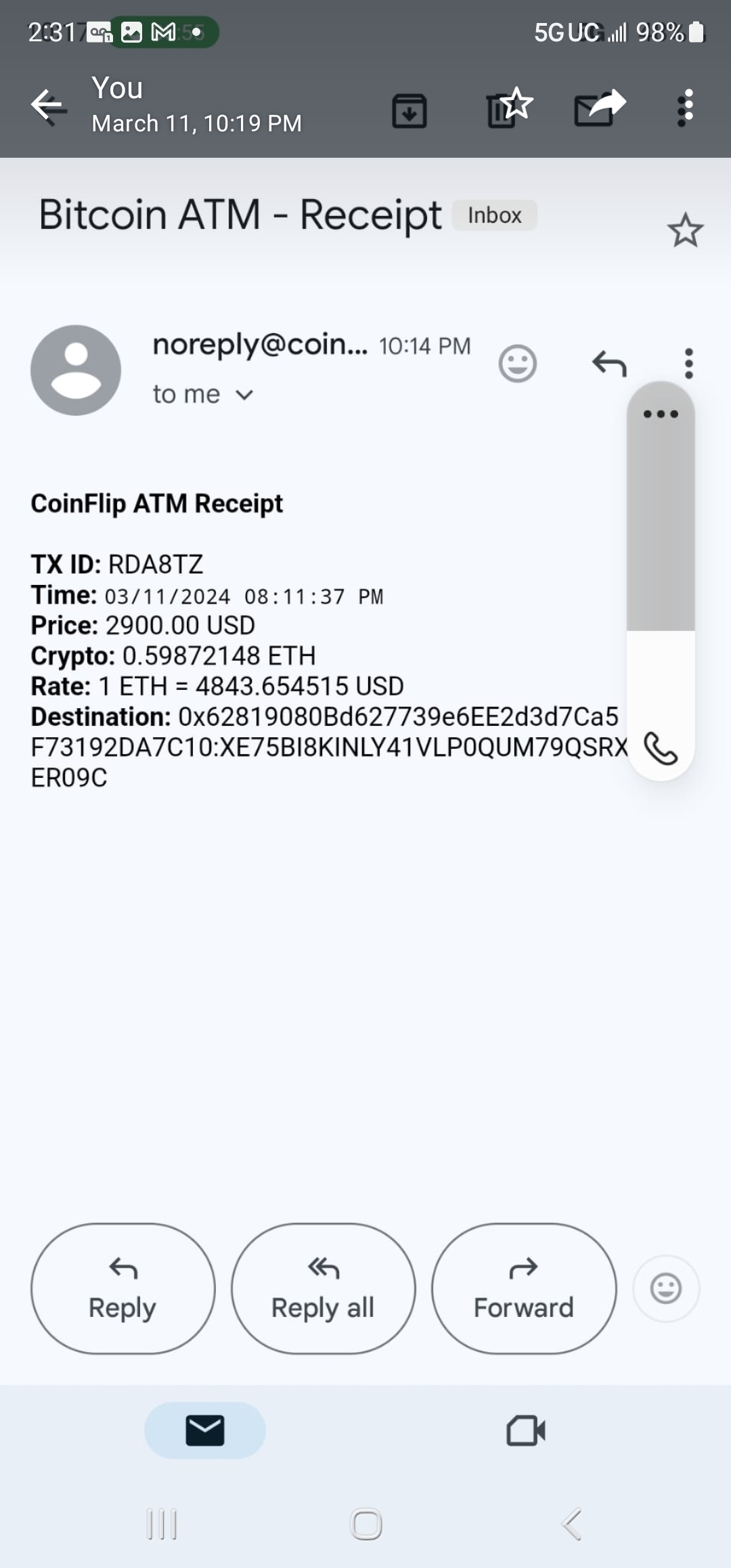Open emoji reactions beside Forward
Screen dimensions: 731x1568
(x=666, y=1288)
